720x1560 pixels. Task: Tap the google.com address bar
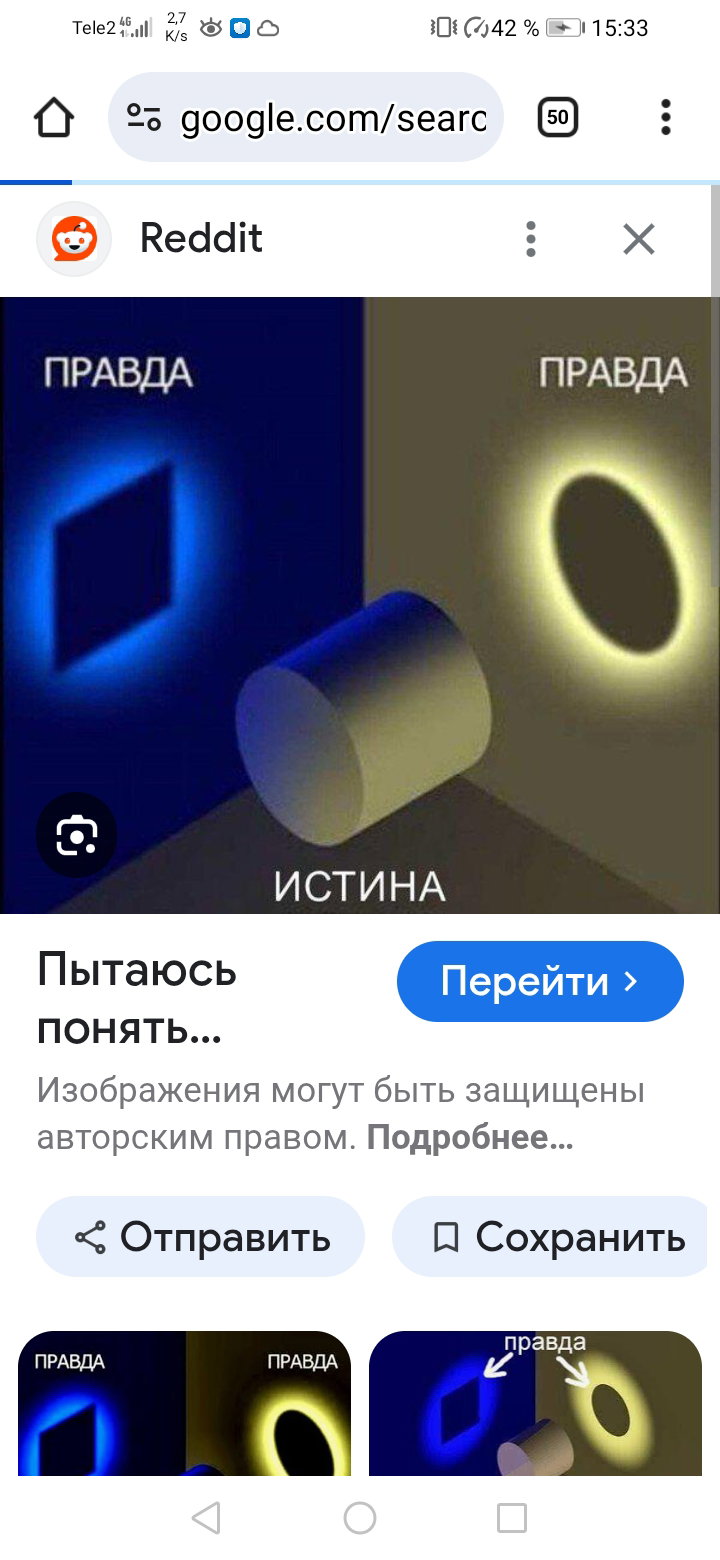point(305,118)
